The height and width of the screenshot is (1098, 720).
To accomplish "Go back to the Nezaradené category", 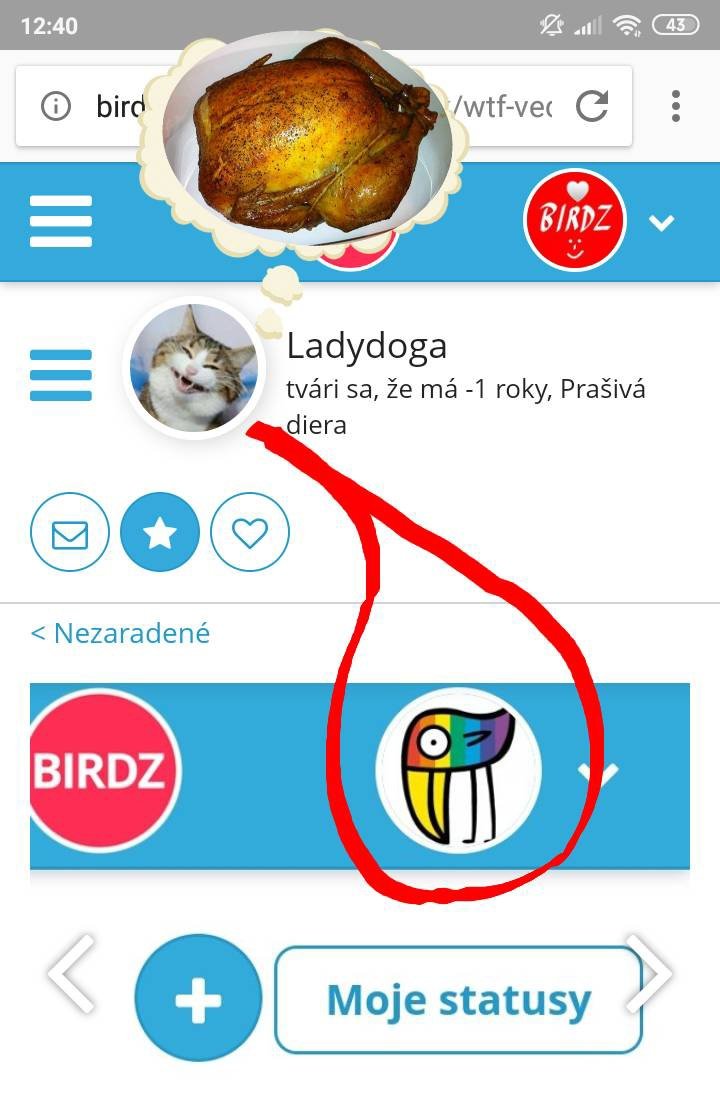I will point(120,633).
